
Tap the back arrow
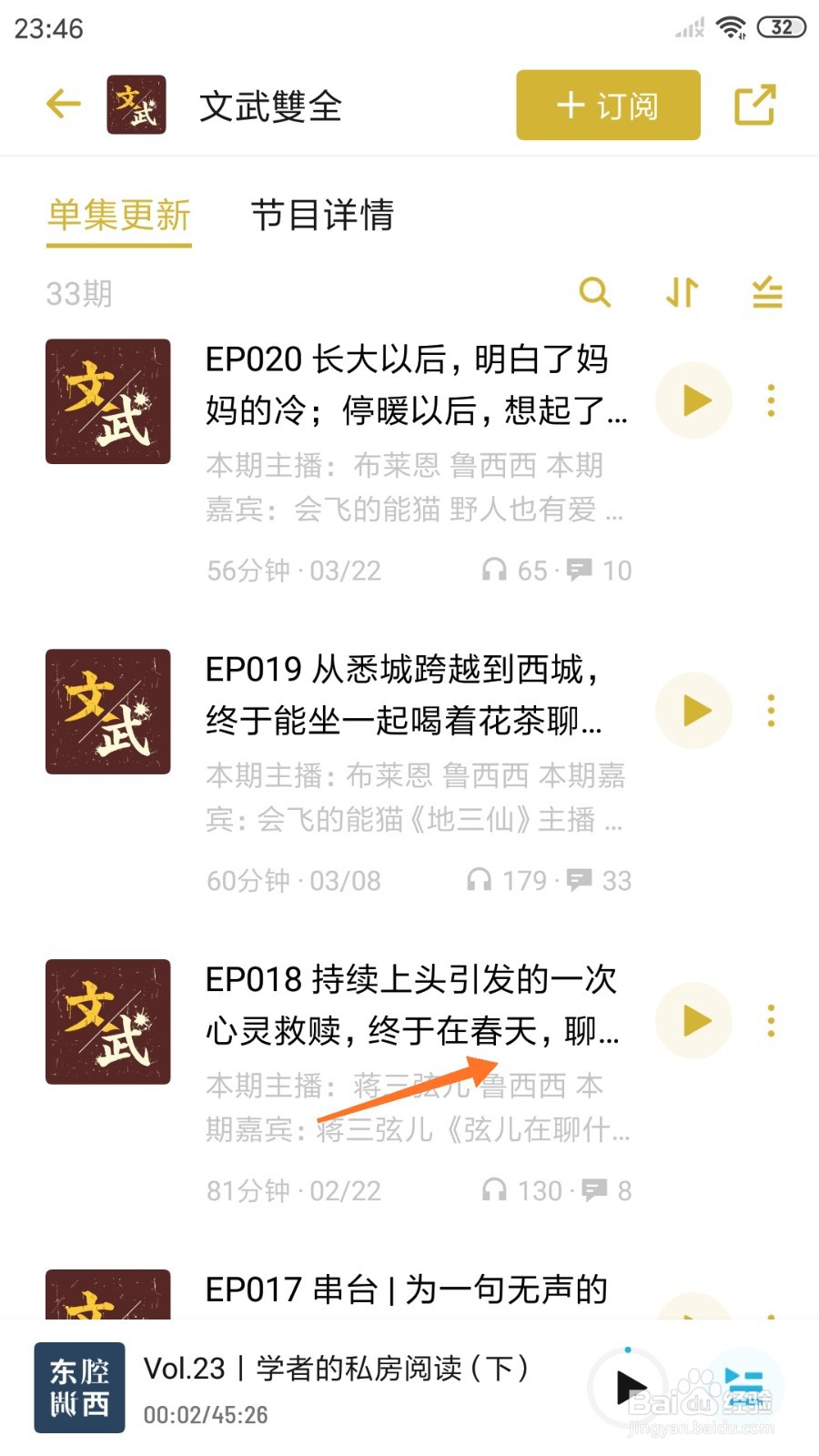click(x=62, y=104)
